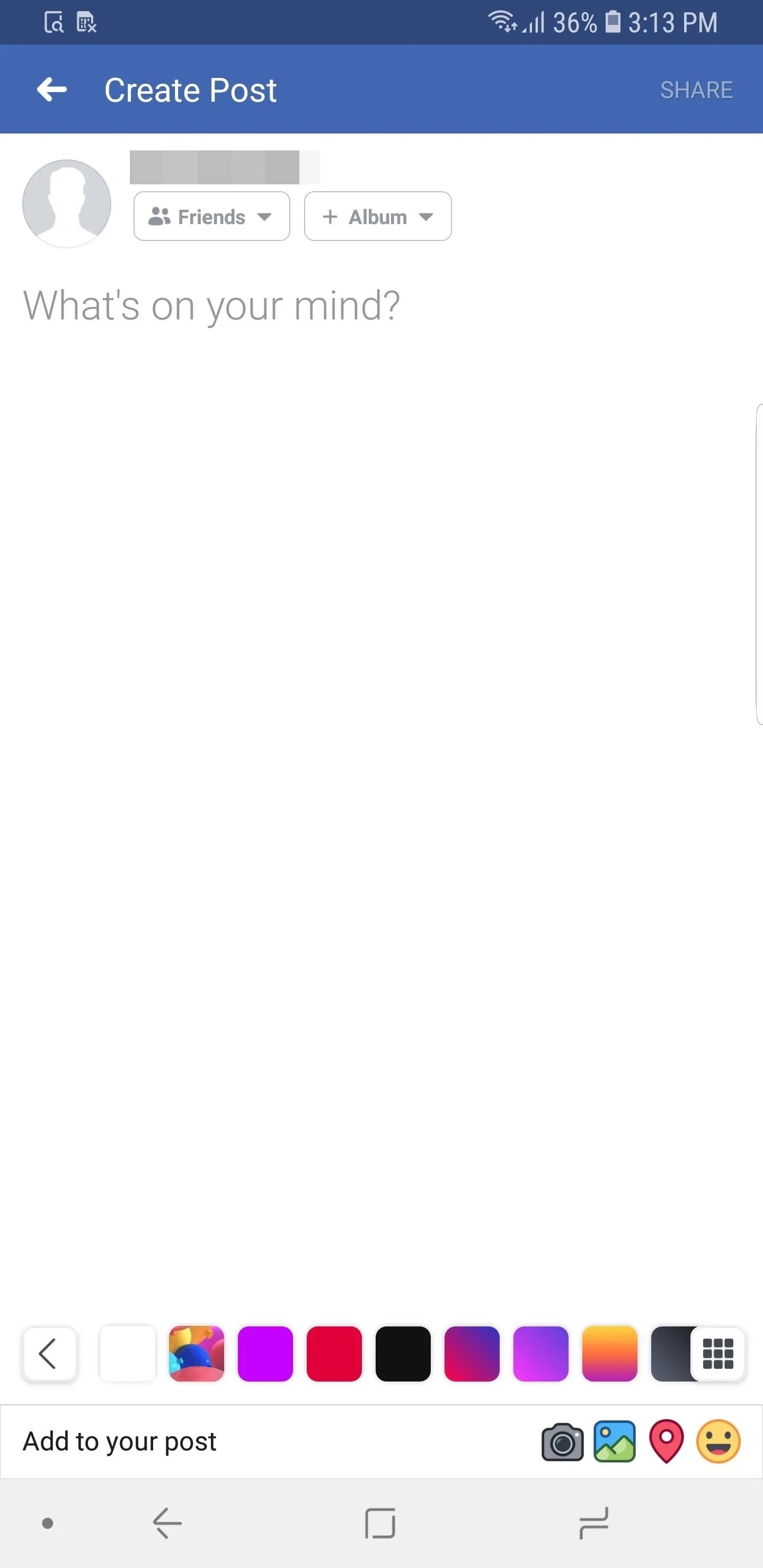The width and height of the screenshot is (763, 1568).
Task: Go back from Create Post
Action: tap(52, 90)
